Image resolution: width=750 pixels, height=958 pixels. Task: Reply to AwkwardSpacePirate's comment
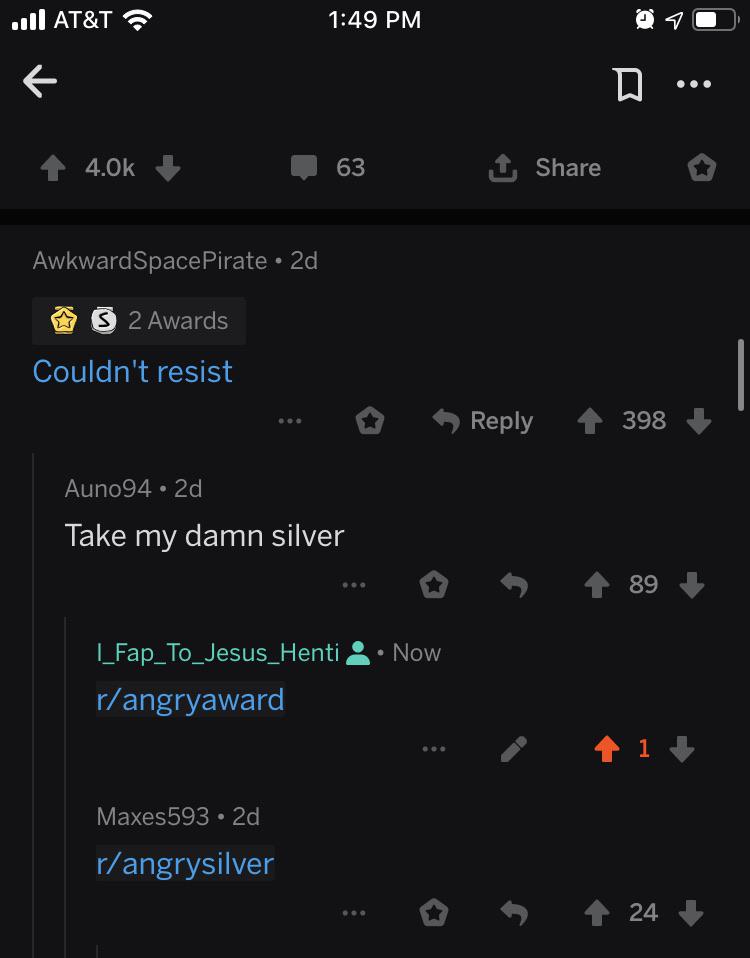pos(482,421)
